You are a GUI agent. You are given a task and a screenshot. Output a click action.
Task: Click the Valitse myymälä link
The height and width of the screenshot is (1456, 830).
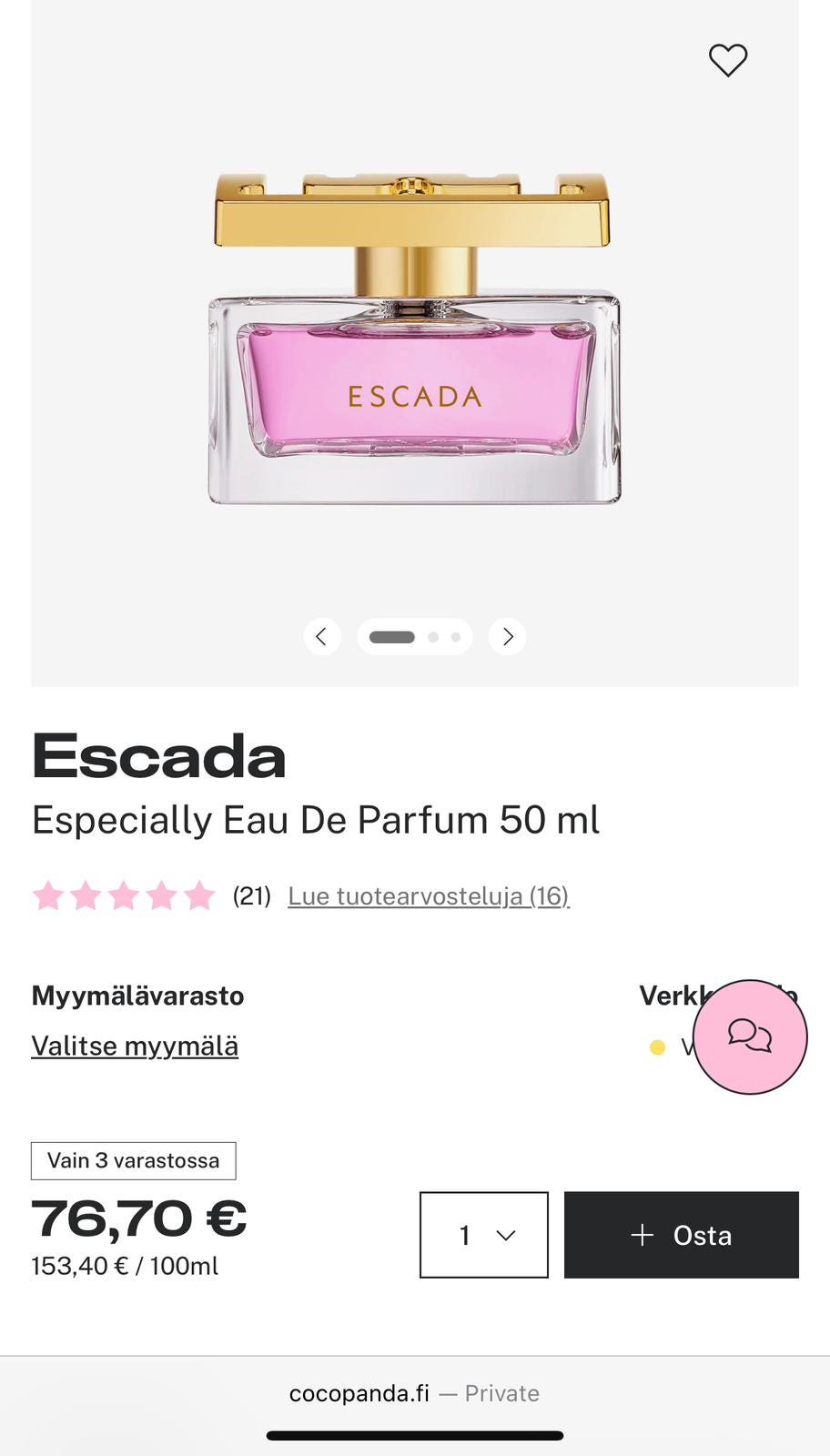(135, 1046)
